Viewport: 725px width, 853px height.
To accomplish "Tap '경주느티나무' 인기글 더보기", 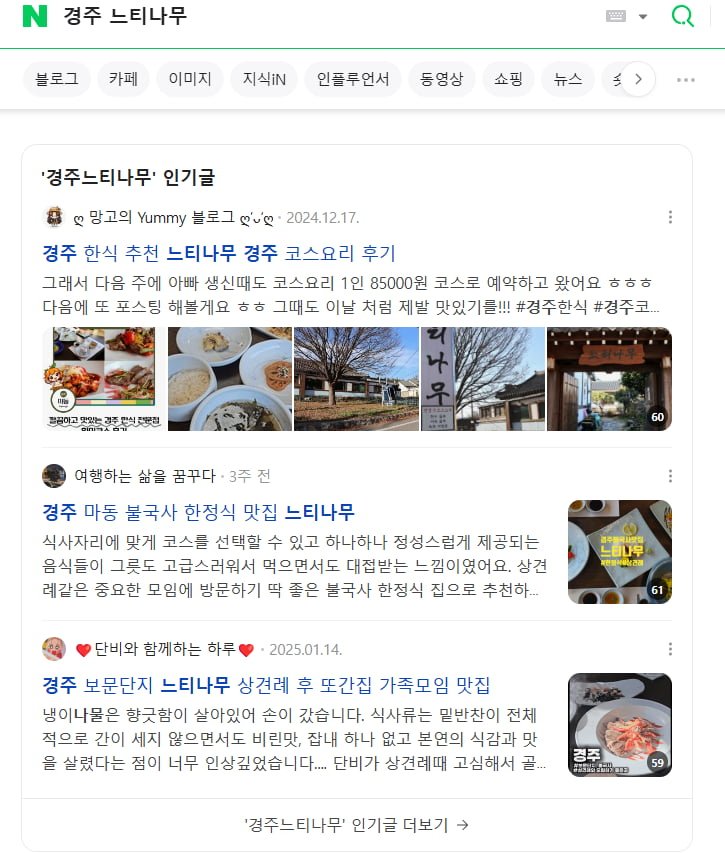I will tap(357, 825).
